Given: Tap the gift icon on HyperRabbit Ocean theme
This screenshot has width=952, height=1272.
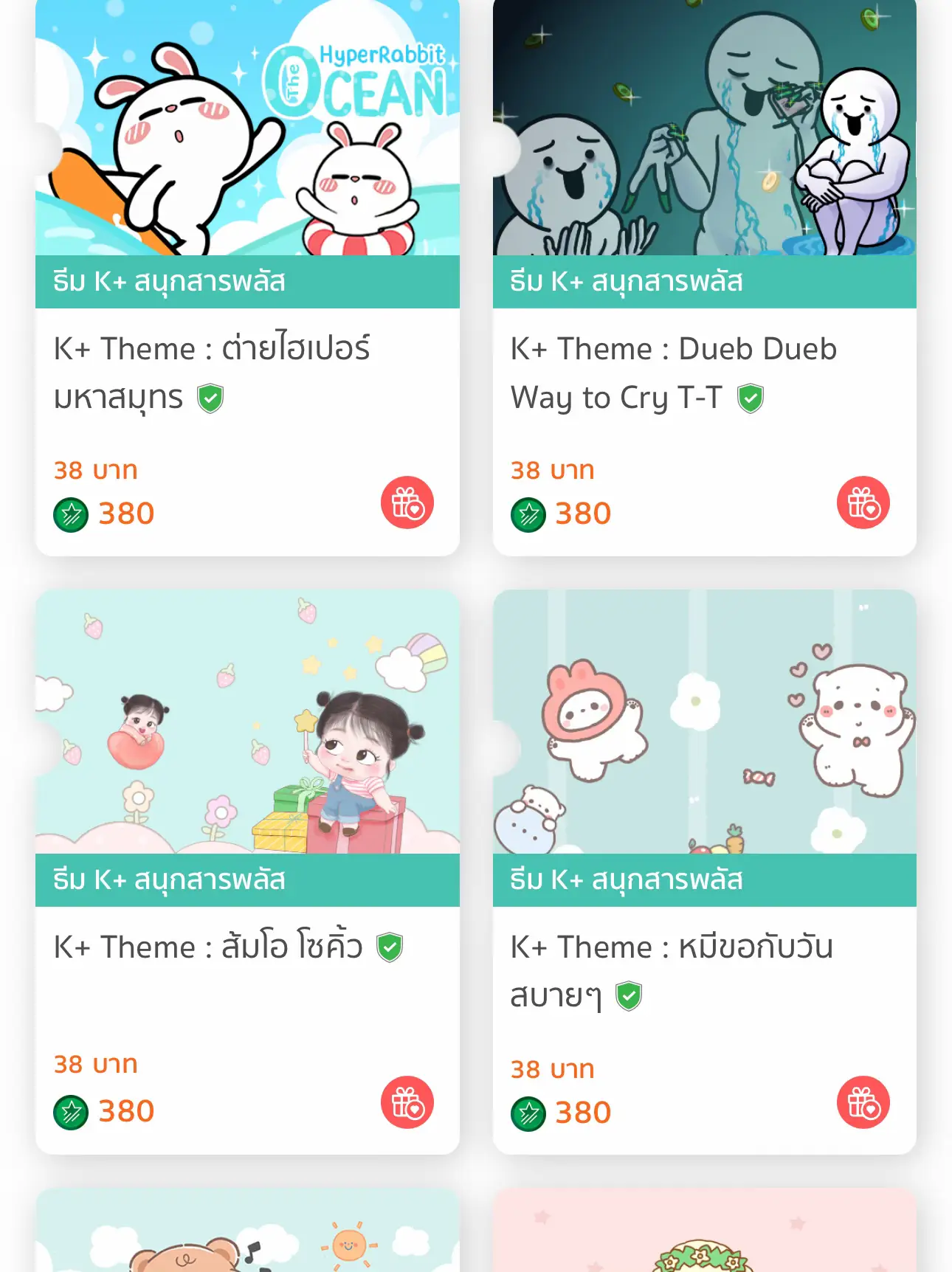Looking at the screenshot, I should [408, 502].
